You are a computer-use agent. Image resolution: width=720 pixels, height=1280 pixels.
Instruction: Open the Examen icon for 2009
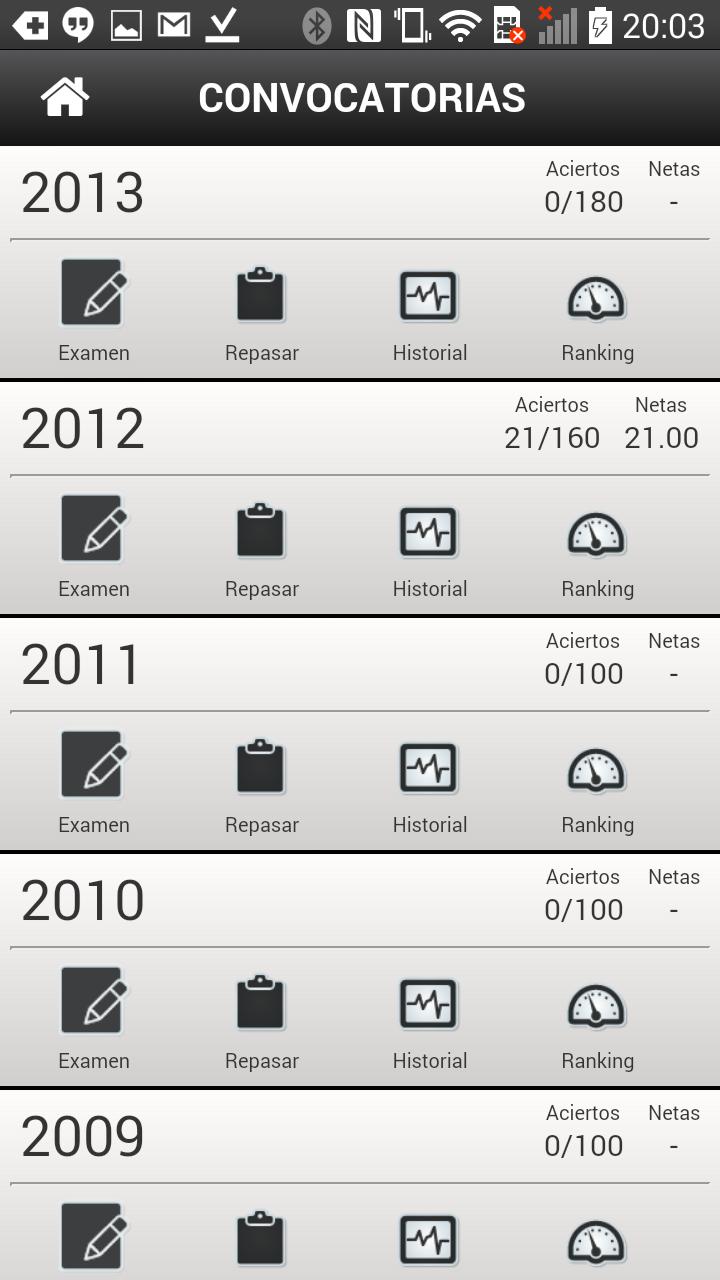click(x=94, y=1236)
